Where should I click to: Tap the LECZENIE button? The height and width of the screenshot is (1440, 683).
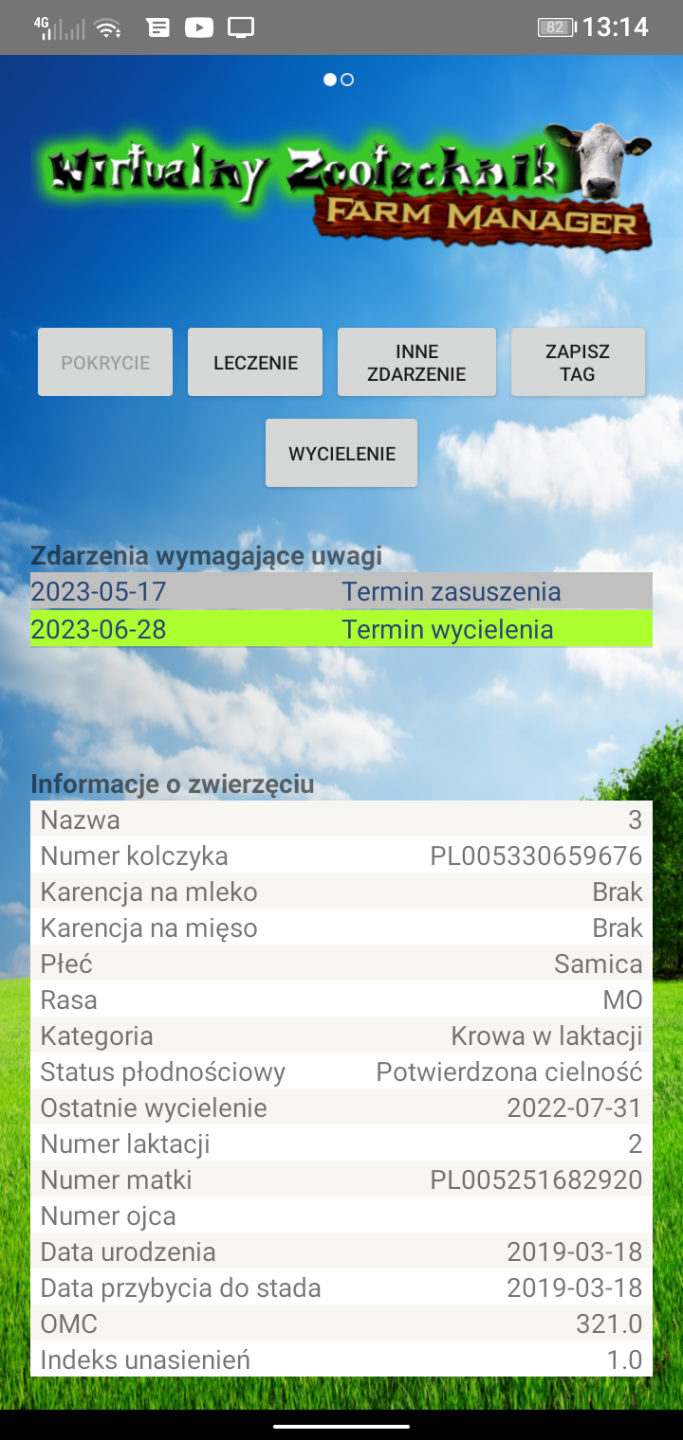[x=255, y=362]
